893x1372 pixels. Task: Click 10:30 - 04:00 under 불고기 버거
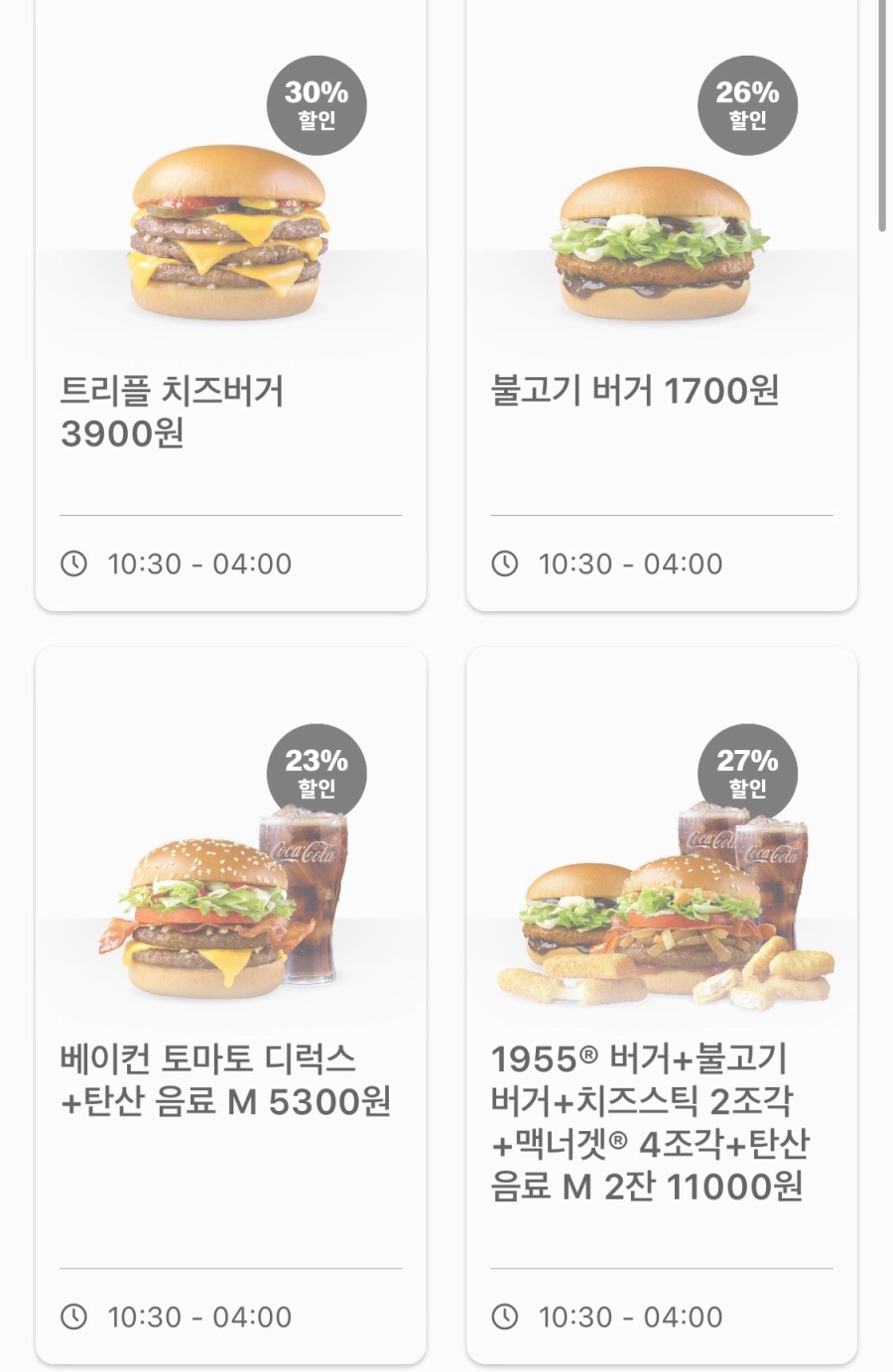(x=631, y=563)
